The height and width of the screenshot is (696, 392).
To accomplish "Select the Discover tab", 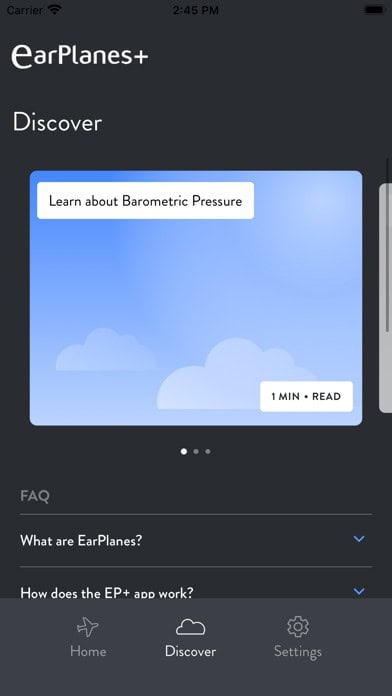I will (190, 637).
